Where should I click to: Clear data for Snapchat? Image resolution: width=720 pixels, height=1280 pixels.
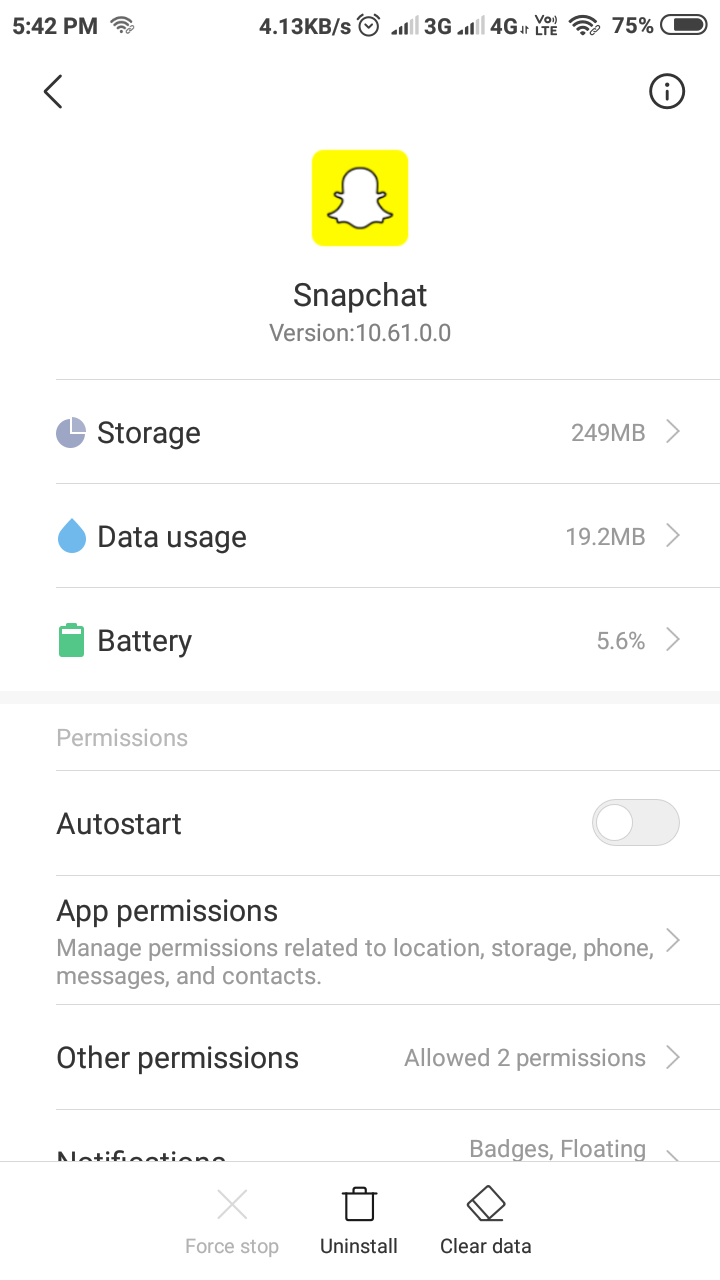tap(486, 1220)
